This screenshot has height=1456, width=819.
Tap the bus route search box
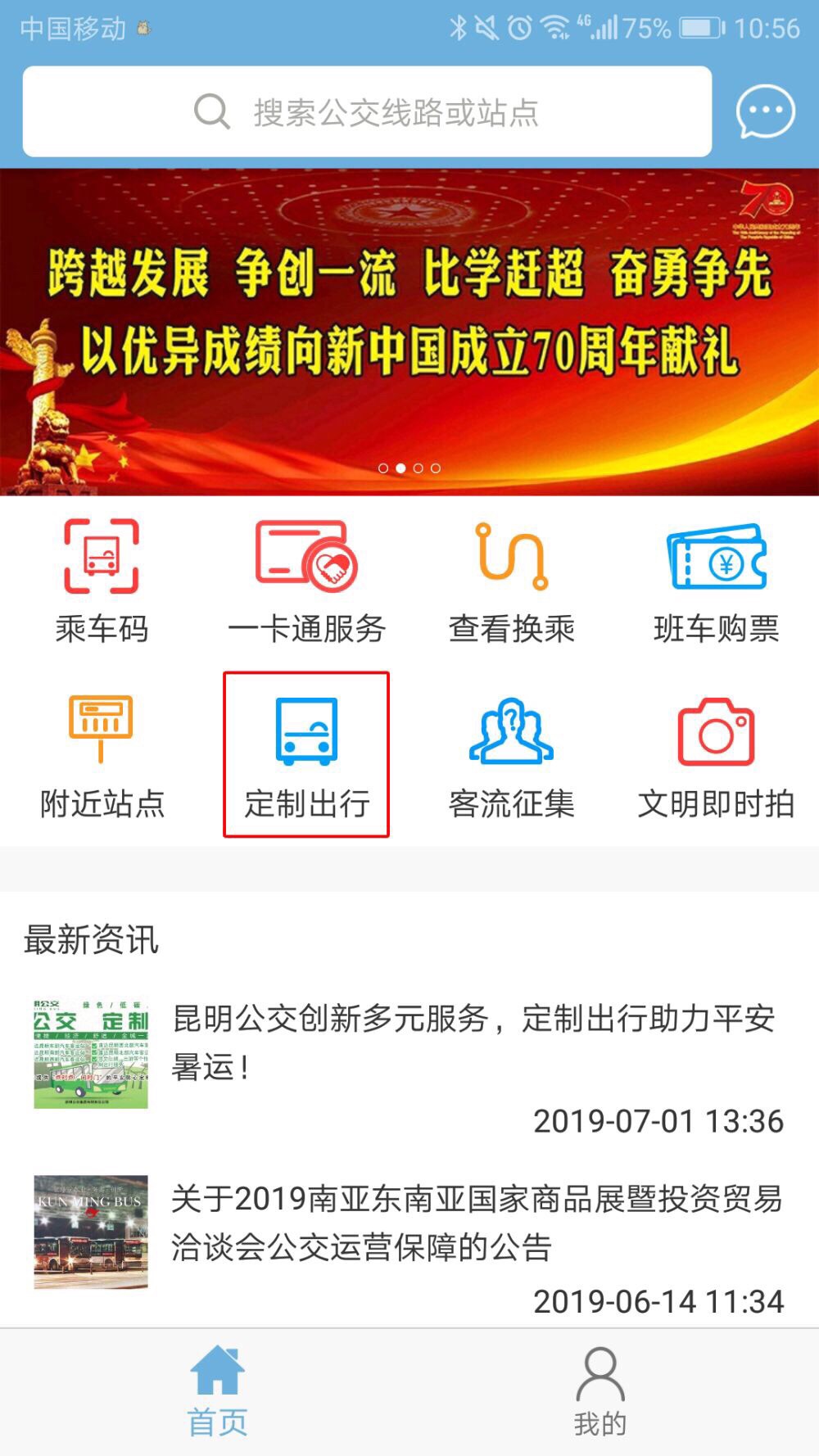tap(367, 111)
